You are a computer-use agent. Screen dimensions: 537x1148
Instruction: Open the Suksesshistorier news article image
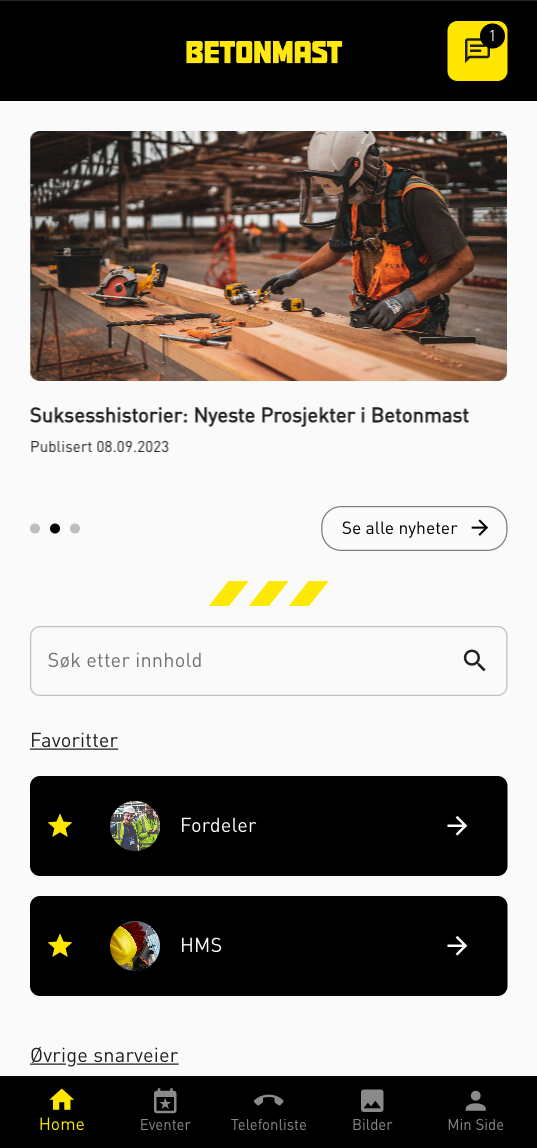pos(268,256)
